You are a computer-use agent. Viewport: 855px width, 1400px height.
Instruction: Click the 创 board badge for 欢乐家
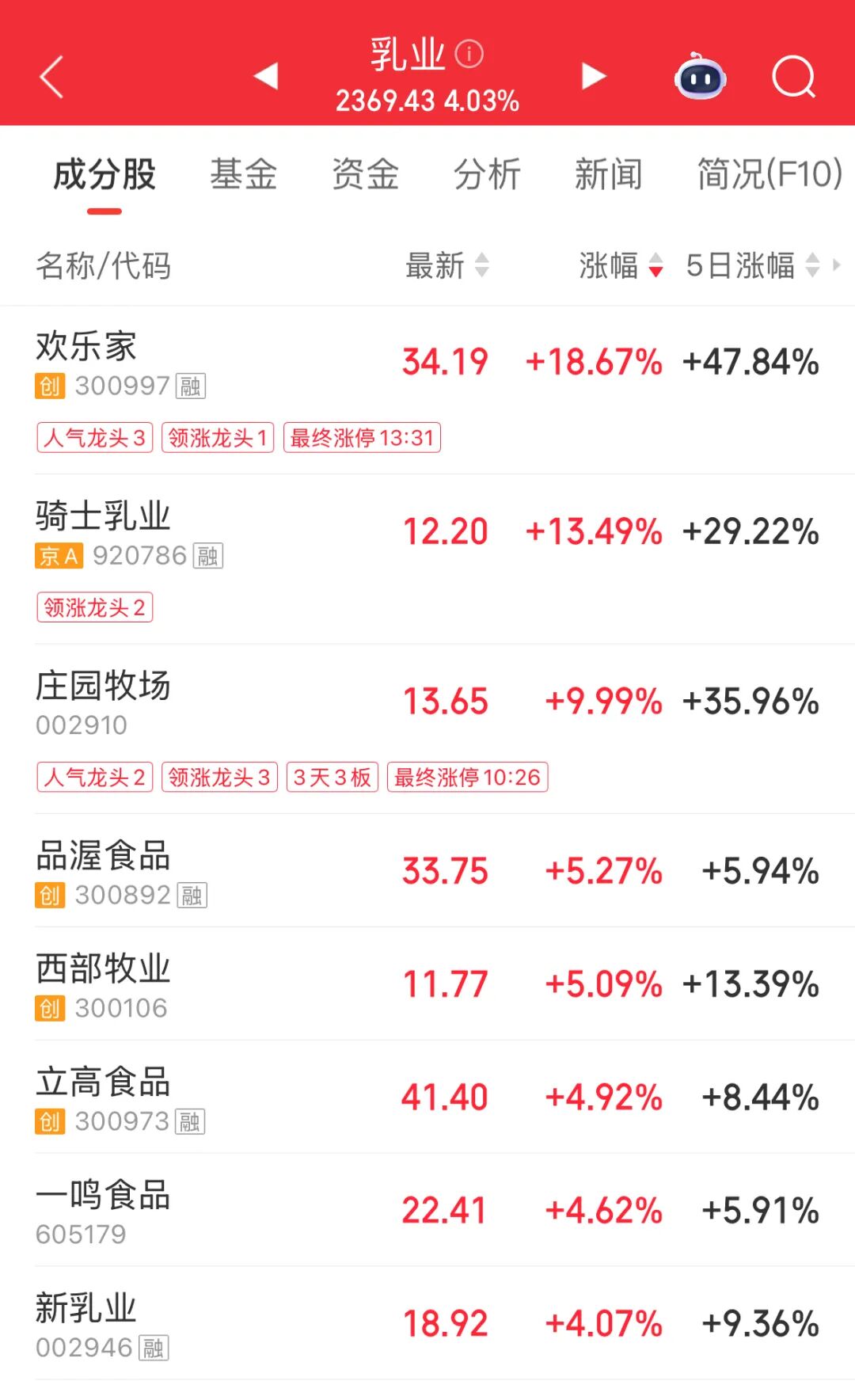click(x=50, y=387)
